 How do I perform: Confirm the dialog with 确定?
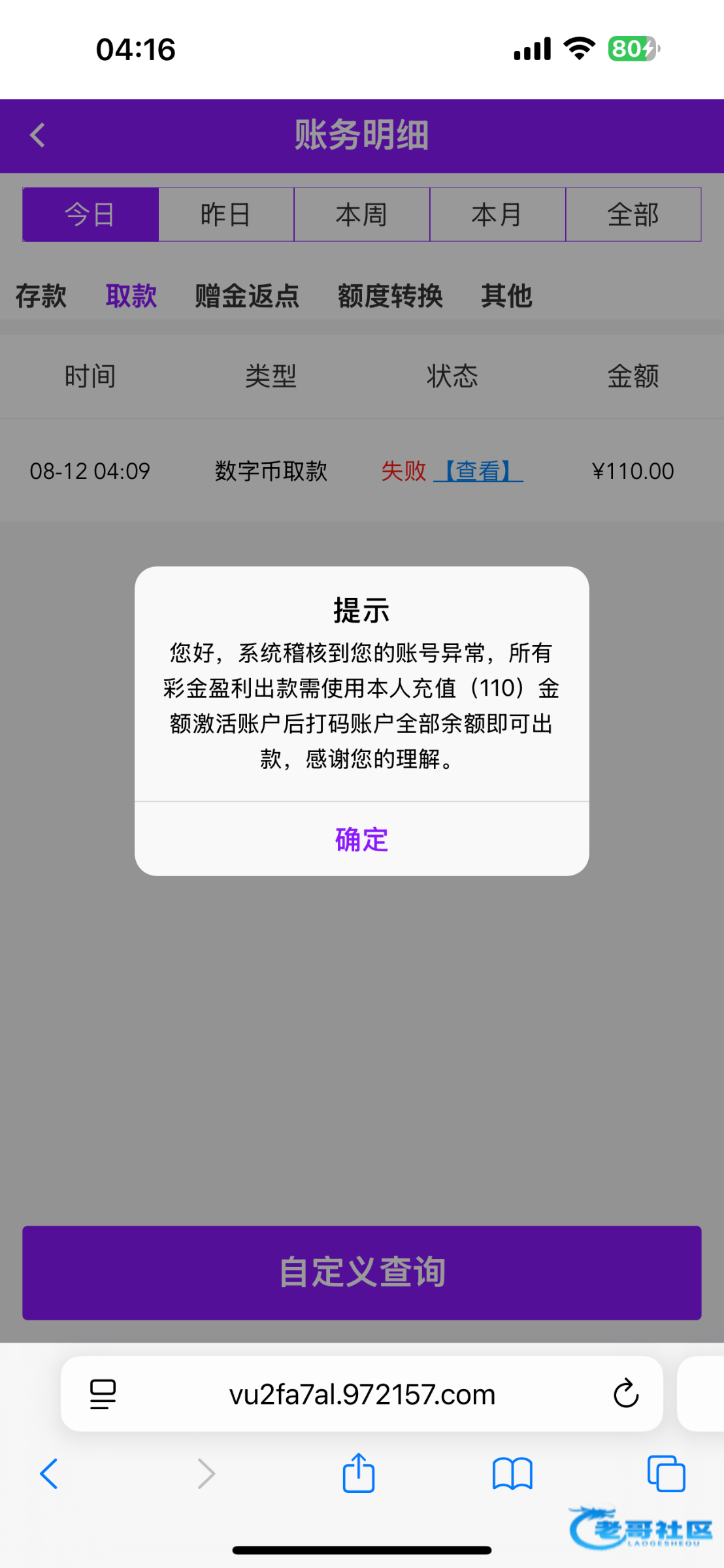[x=361, y=840]
